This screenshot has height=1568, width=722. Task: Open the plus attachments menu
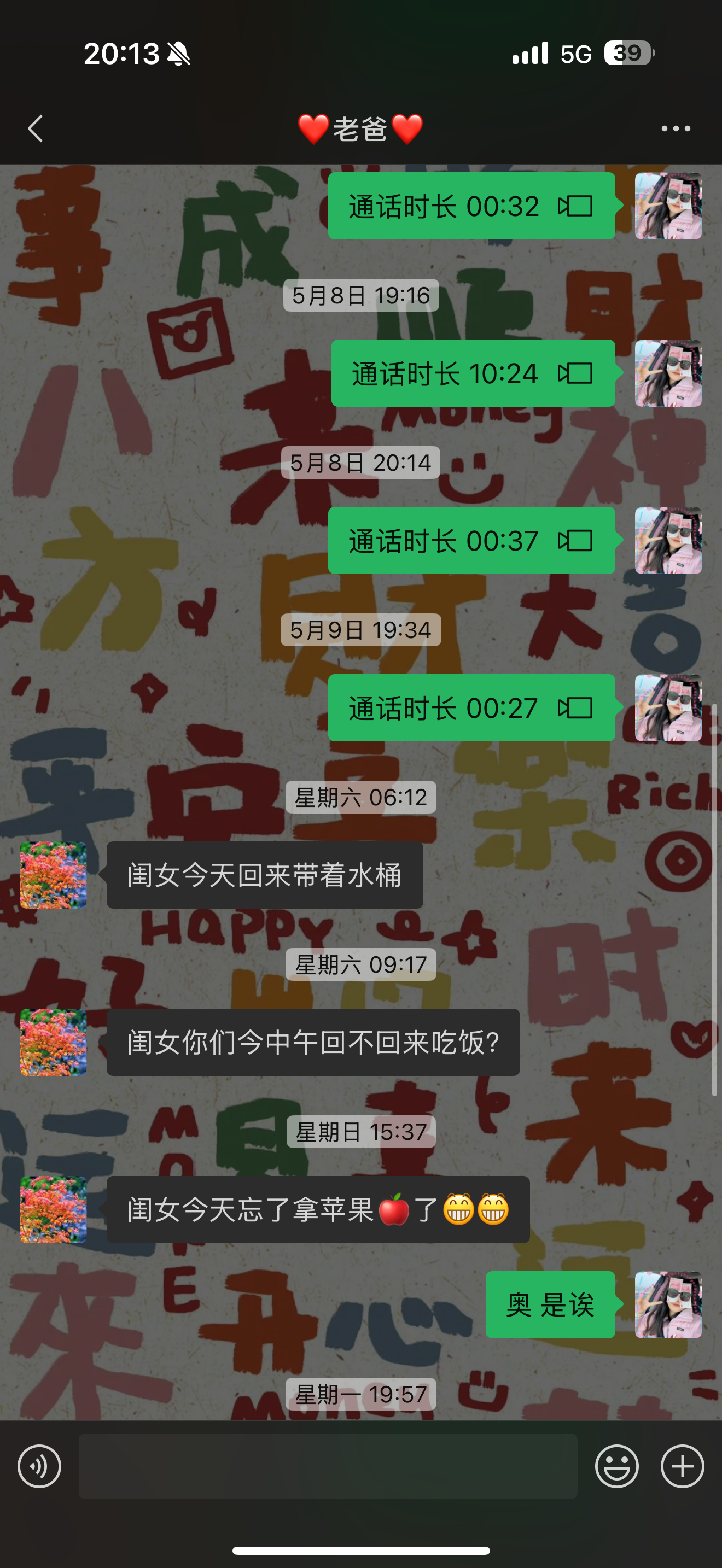click(x=682, y=1466)
